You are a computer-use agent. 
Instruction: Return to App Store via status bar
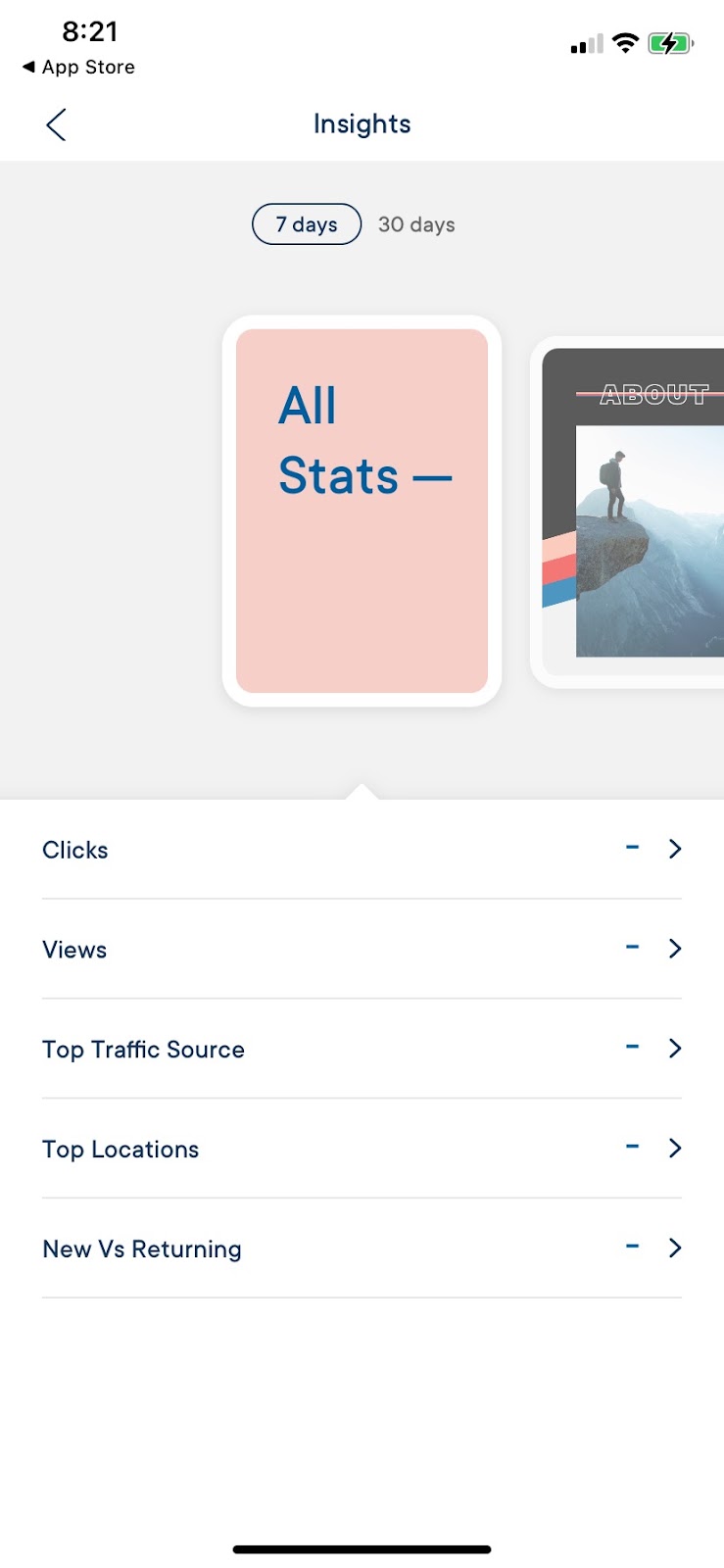[78, 67]
